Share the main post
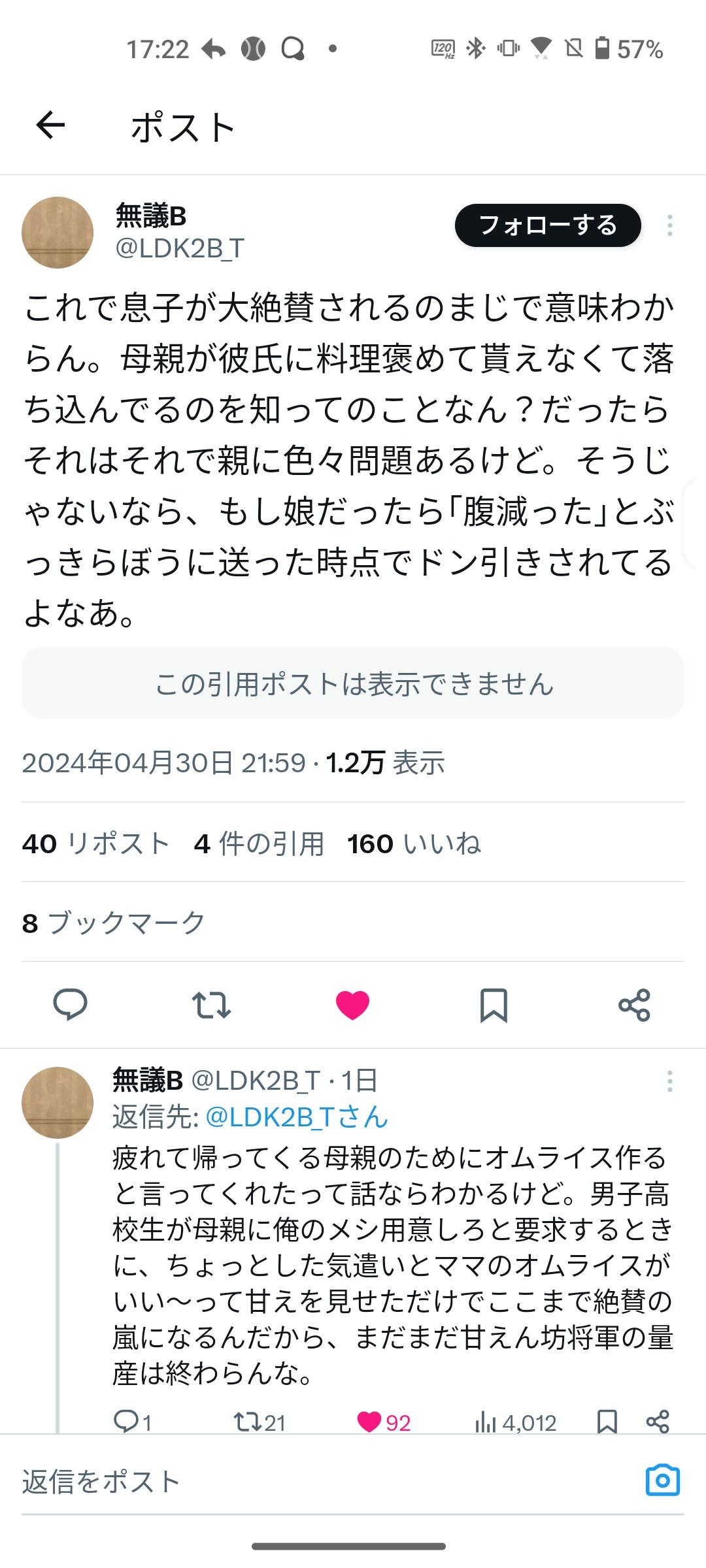 tap(634, 1005)
